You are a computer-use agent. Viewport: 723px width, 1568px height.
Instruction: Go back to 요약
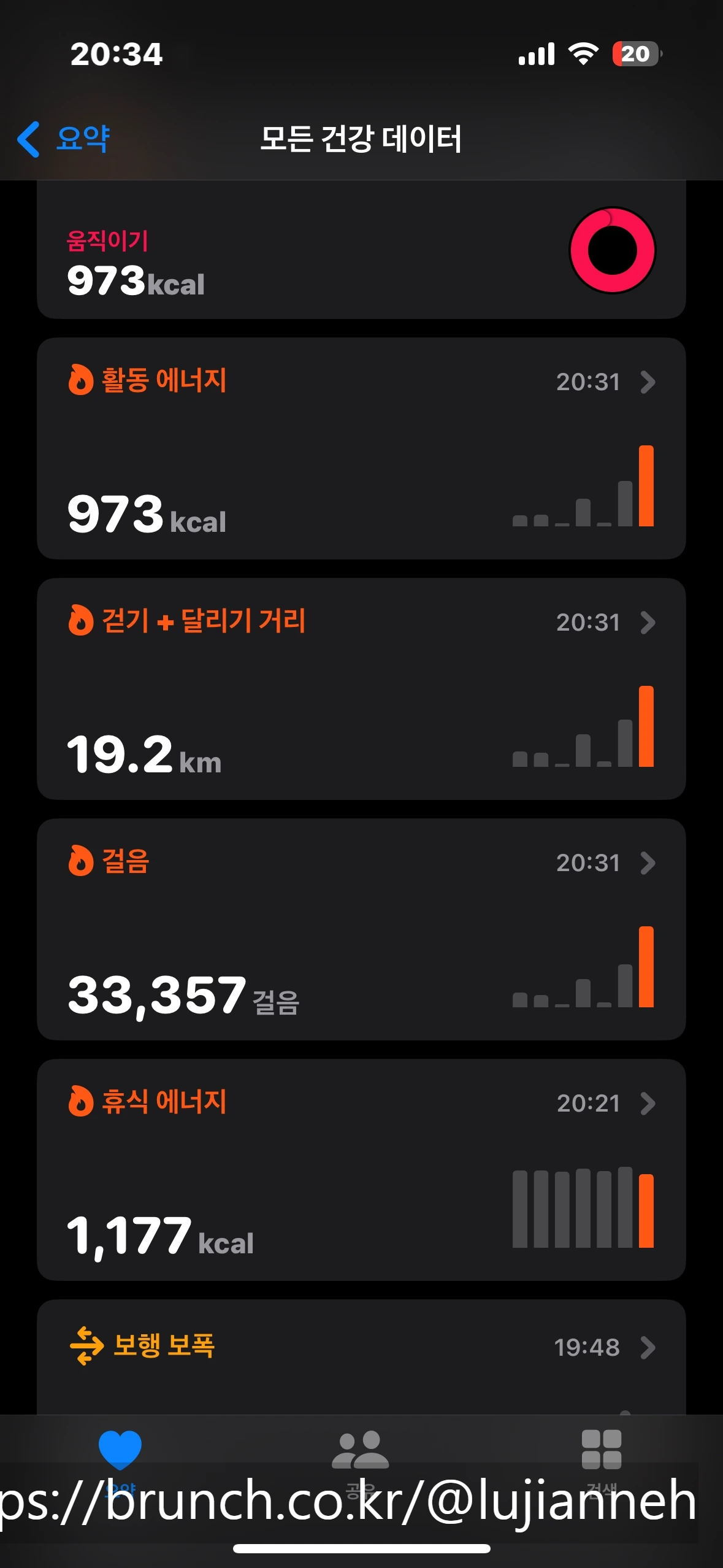click(x=64, y=139)
